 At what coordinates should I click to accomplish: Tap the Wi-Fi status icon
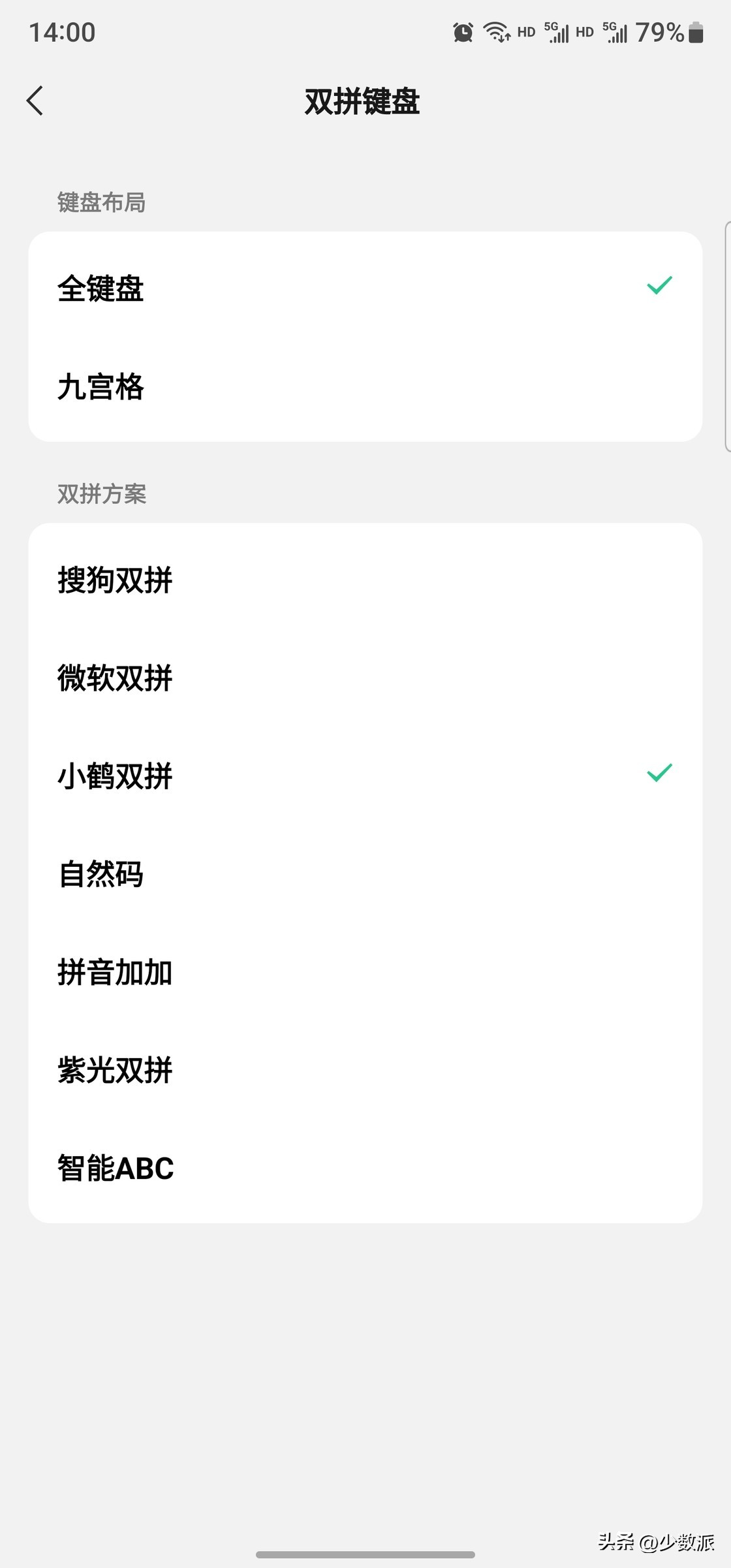(x=496, y=31)
